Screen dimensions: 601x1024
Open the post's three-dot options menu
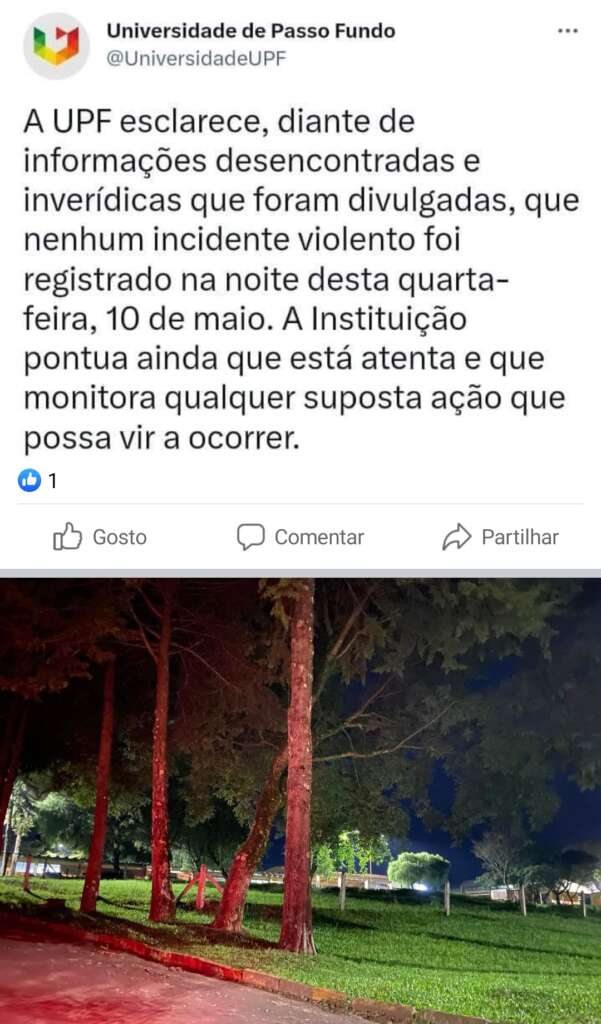click(x=567, y=31)
